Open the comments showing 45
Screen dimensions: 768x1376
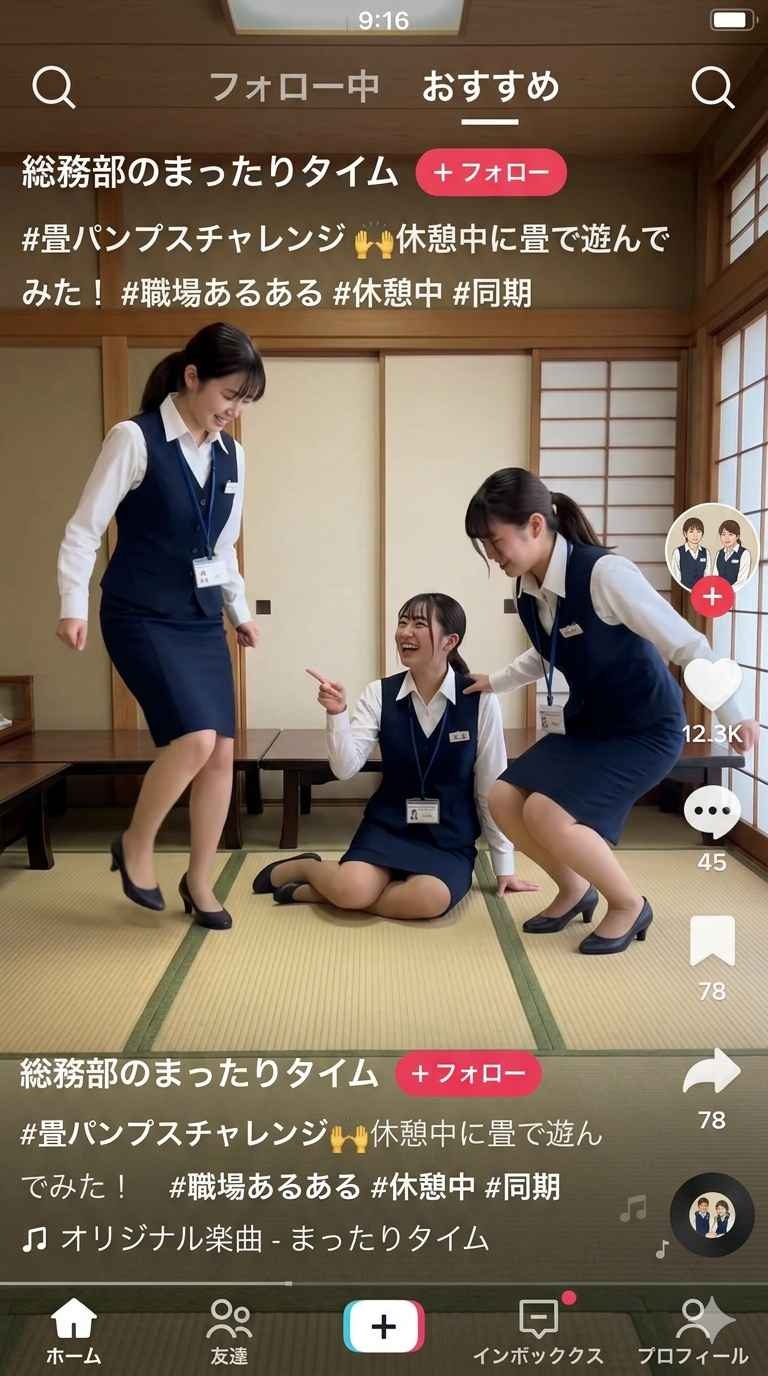[x=712, y=813]
